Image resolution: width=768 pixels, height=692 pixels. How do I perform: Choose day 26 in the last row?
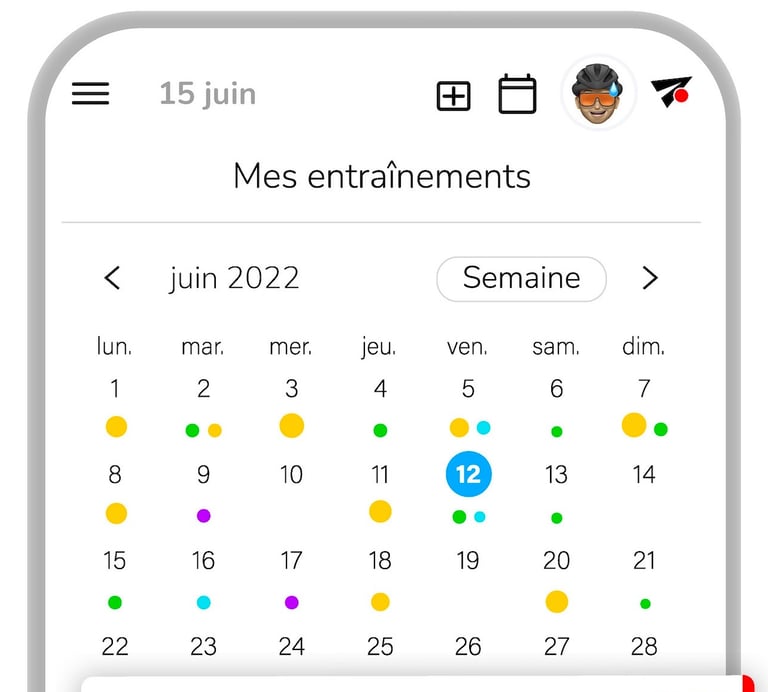[468, 647]
